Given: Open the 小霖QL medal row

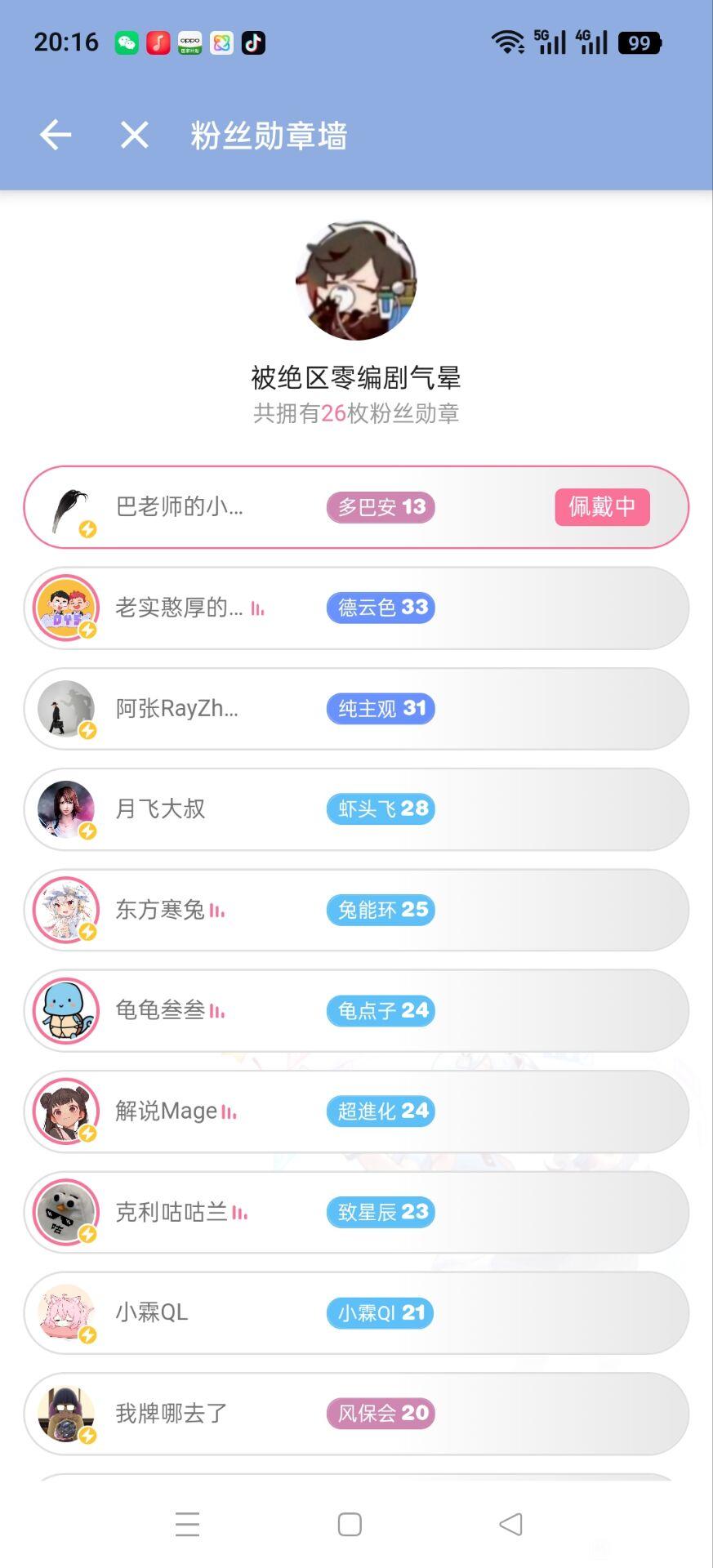Looking at the screenshot, I should [x=356, y=1313].
